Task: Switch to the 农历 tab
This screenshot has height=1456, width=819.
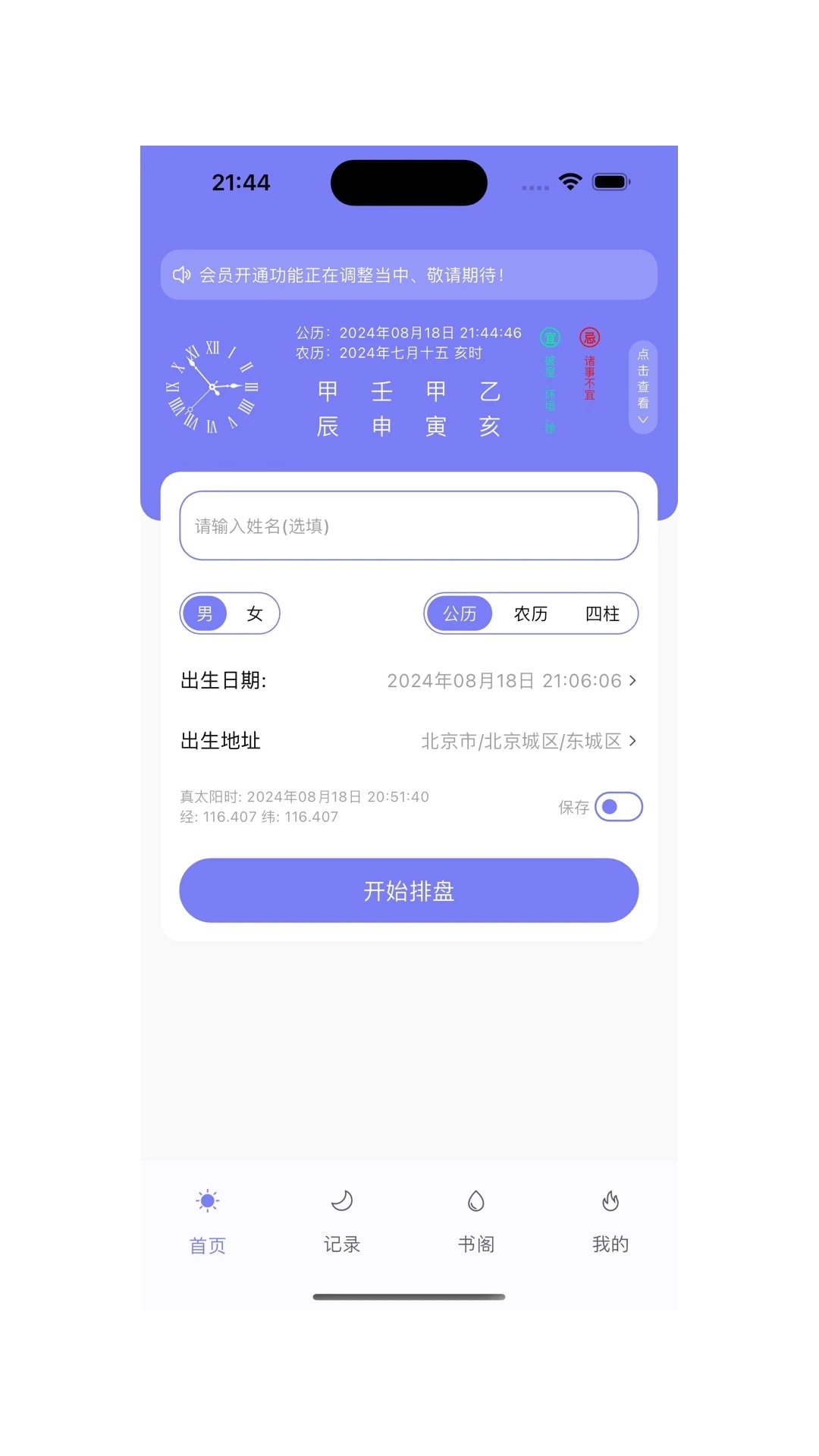Action: coord(531,613)
